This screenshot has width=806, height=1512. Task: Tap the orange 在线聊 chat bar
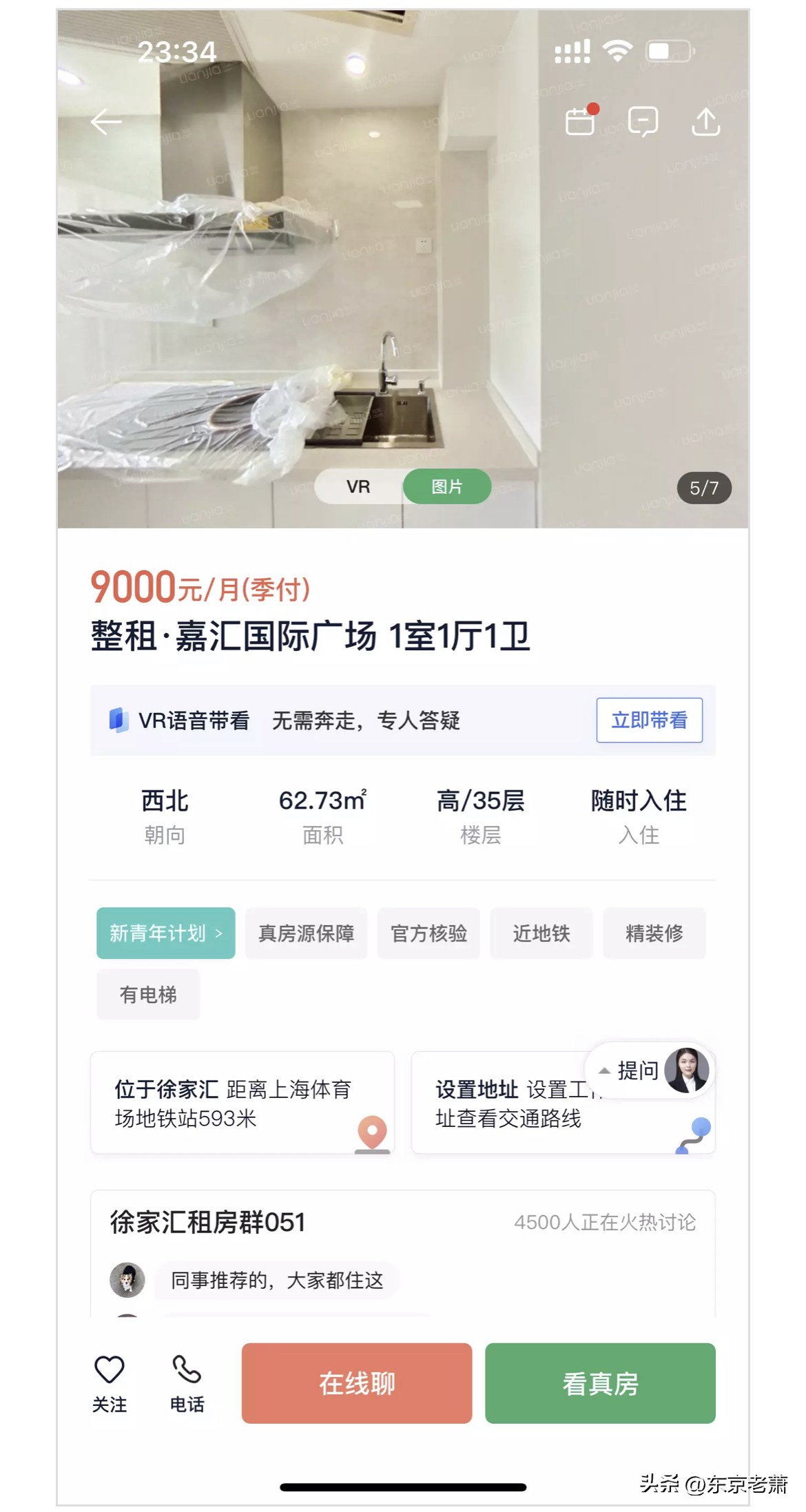(x=357, y=1383)
